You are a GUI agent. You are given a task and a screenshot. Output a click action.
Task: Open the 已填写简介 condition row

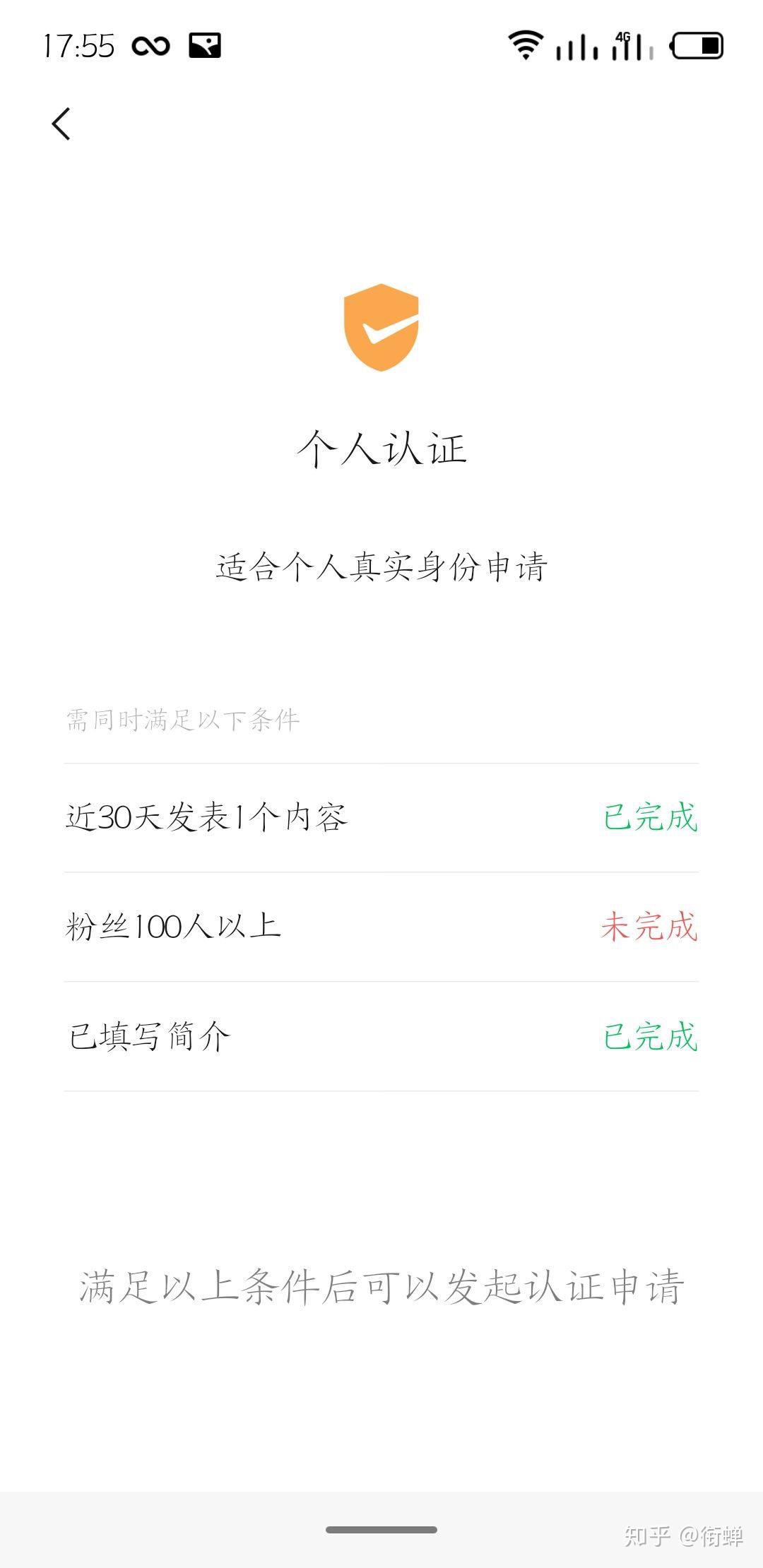(x=381, y=1036)
